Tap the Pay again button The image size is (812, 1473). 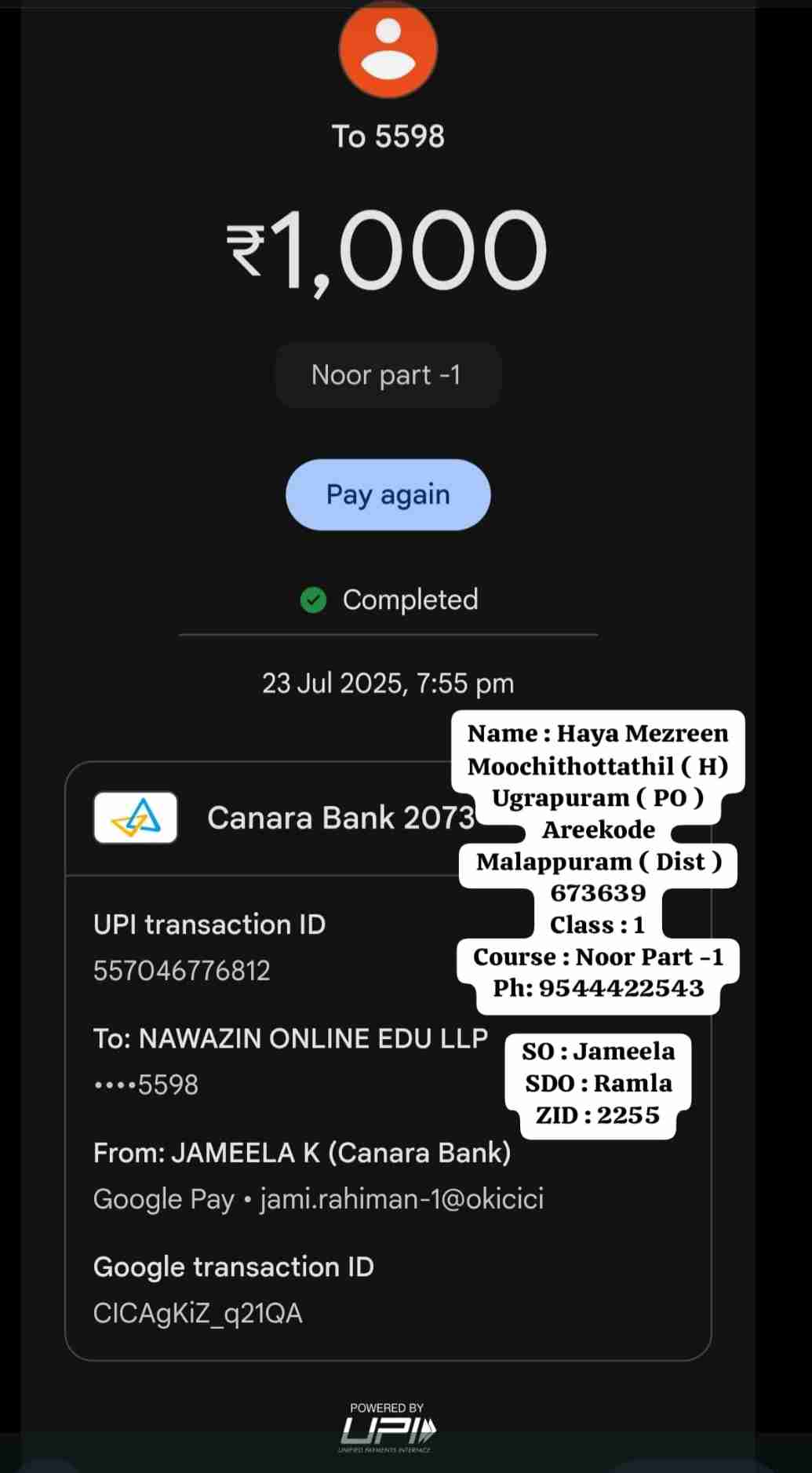tap(388, 494)
